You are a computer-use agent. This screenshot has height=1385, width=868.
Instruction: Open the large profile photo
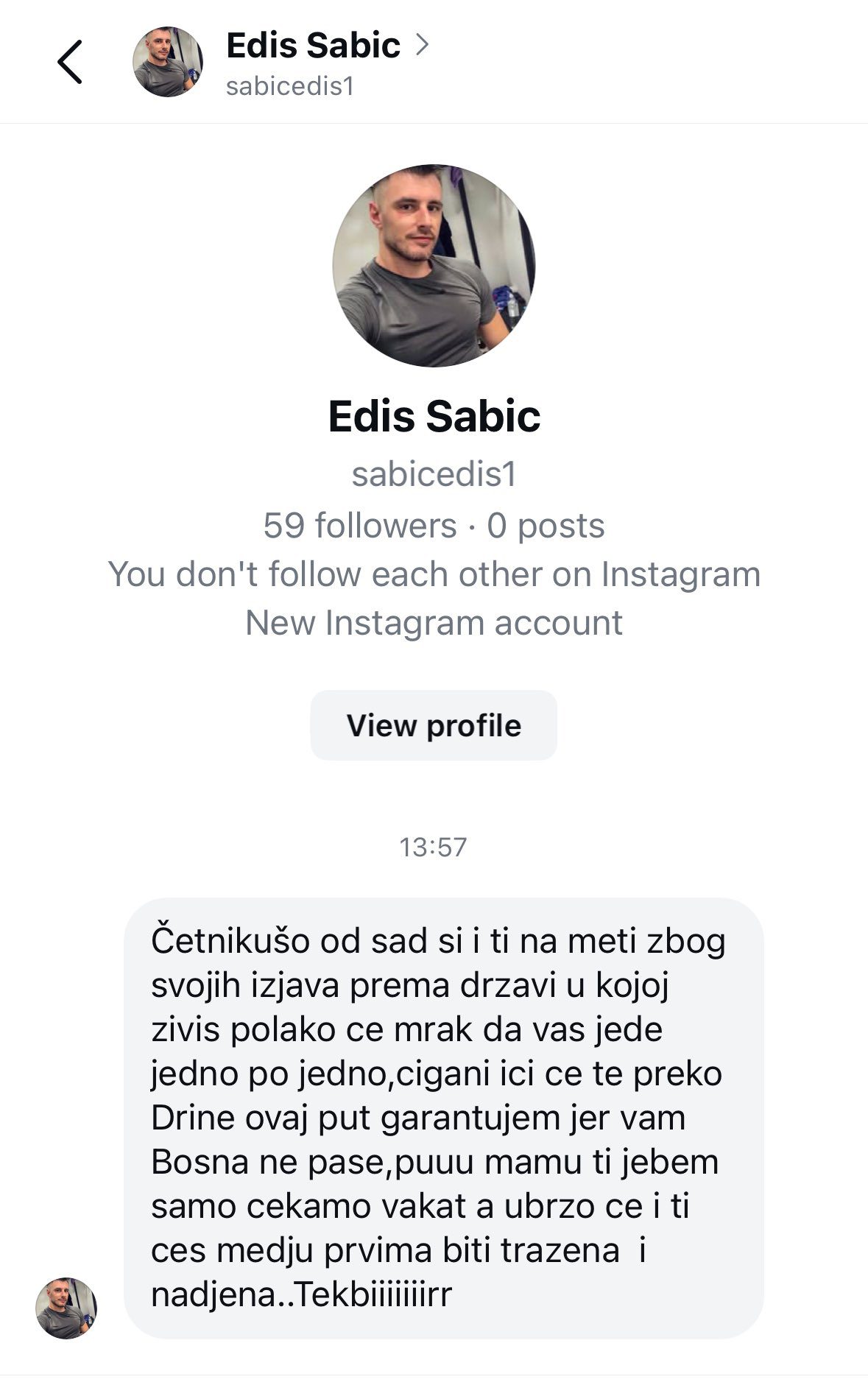click(x=434, y=266)
